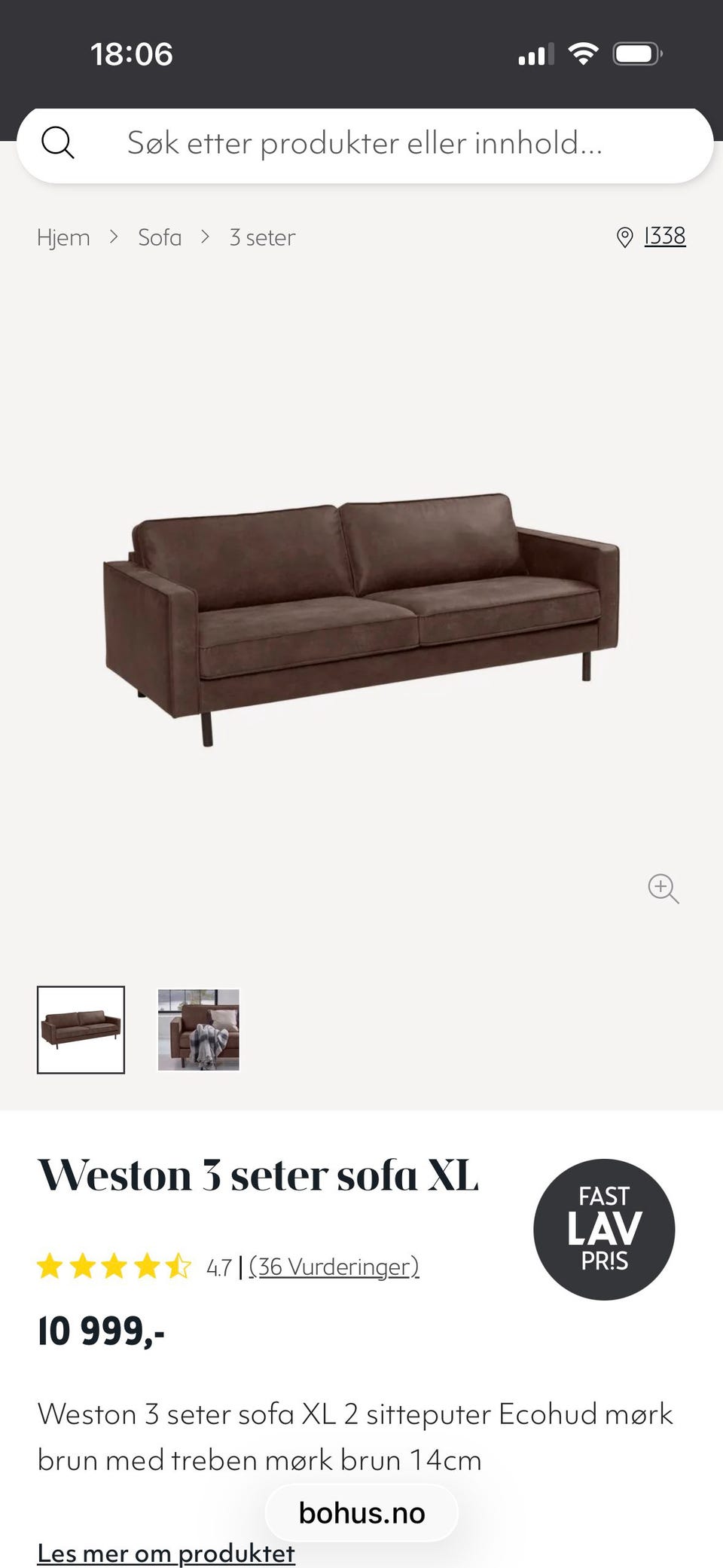
Task: Change the store location 1338
Action: 663,237
